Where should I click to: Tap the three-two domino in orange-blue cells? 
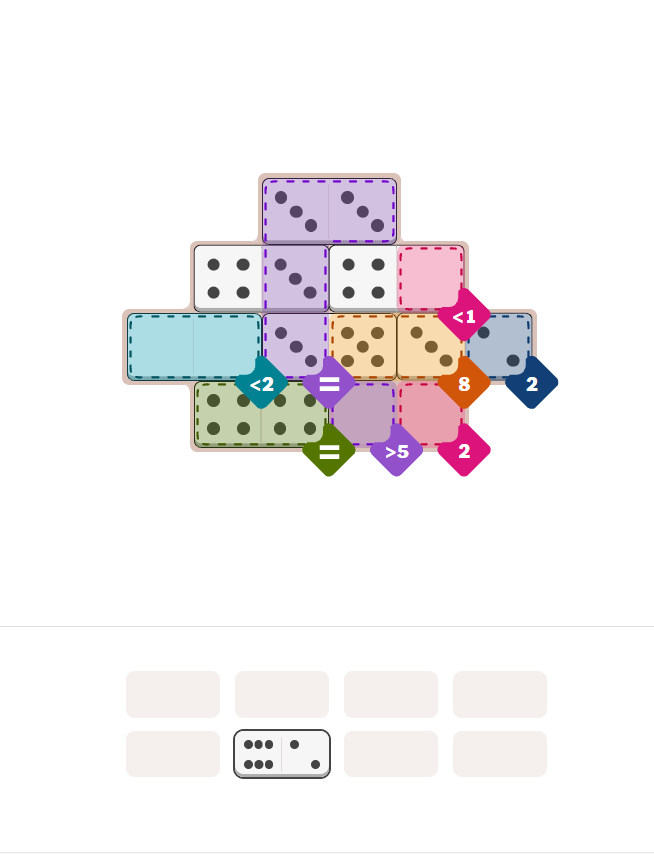click(464, 346)
